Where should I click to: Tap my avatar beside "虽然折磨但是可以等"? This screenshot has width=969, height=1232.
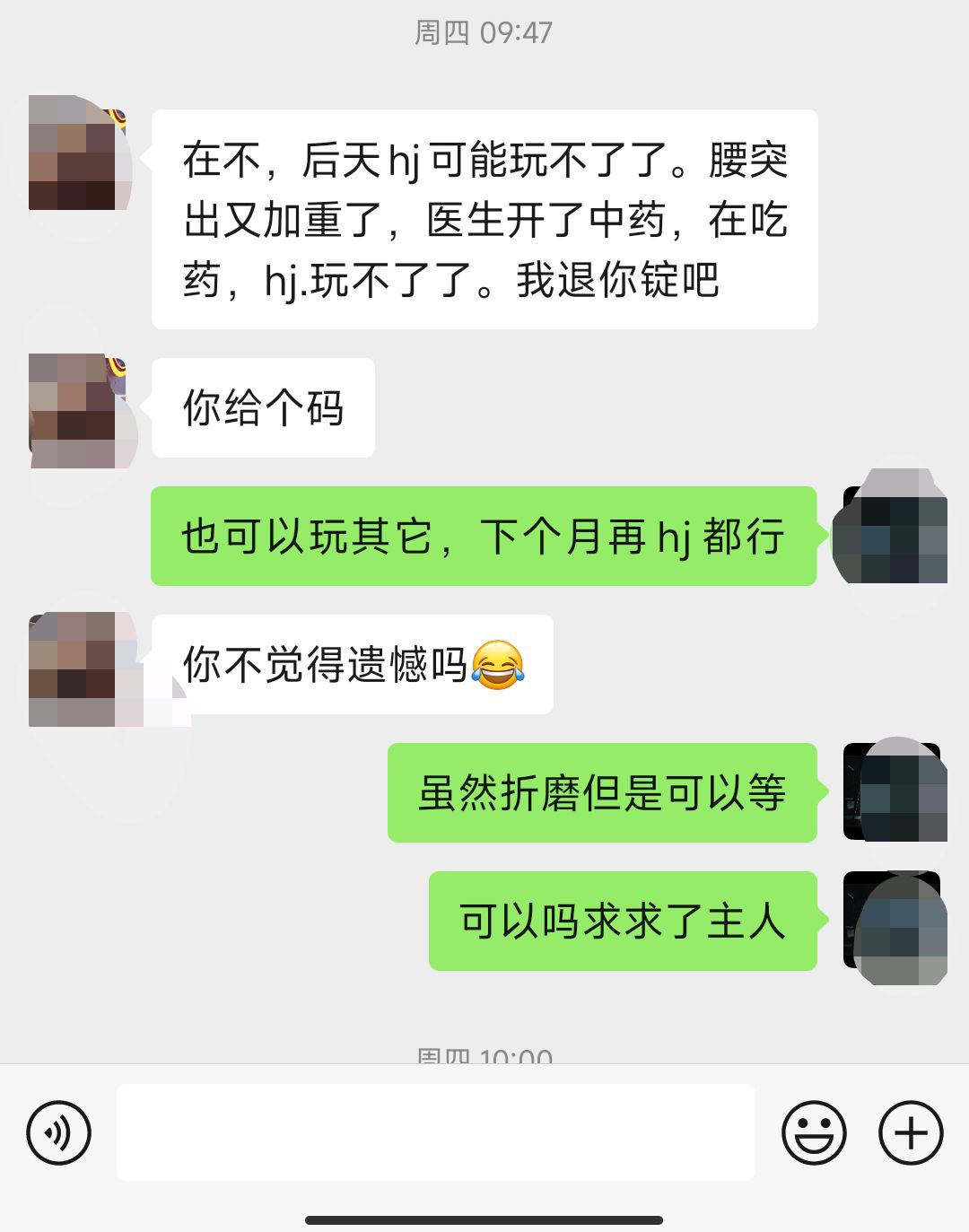coord(893,792)
